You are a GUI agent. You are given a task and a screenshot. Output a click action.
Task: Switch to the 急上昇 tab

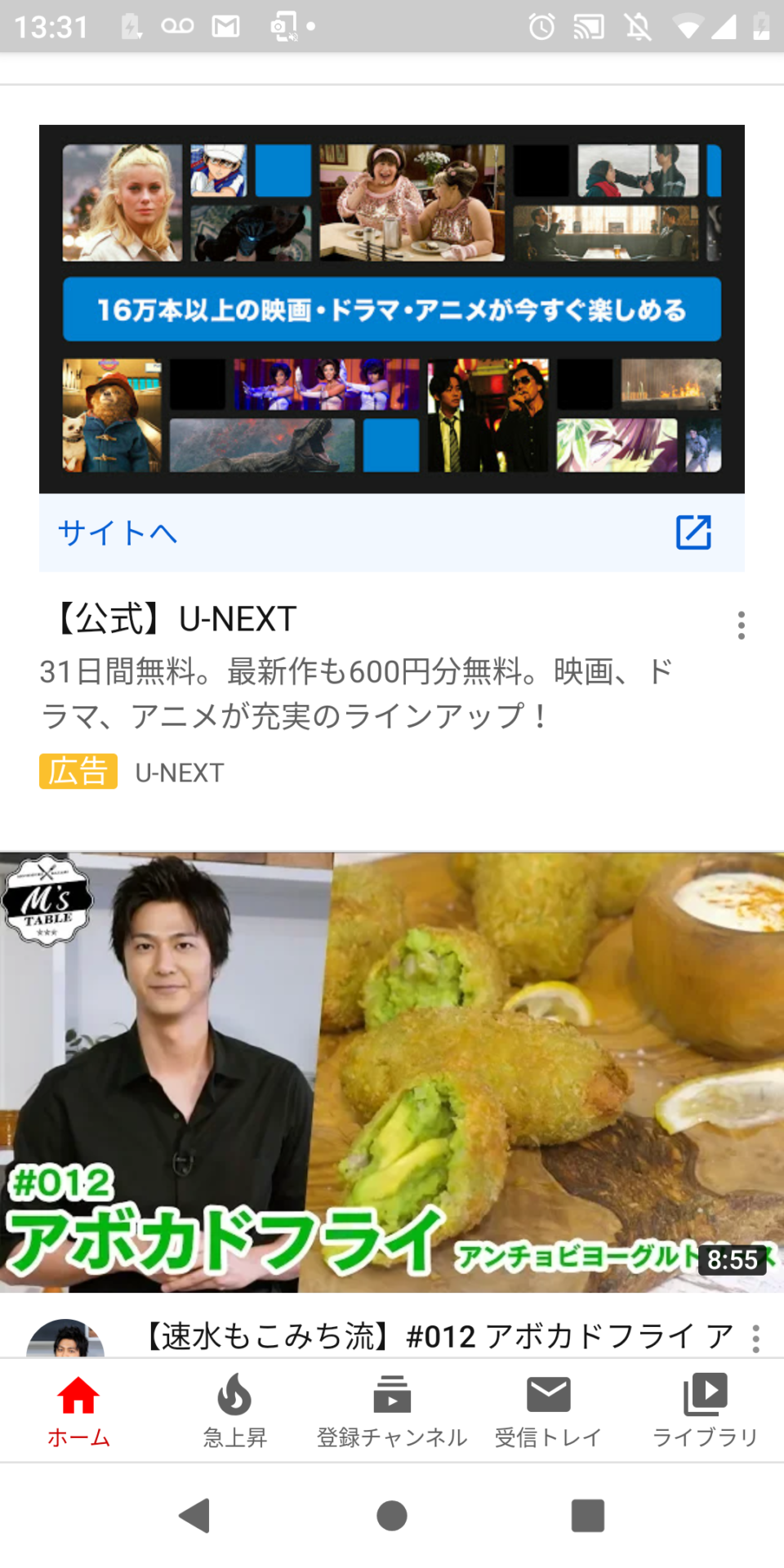[235, 1410]
